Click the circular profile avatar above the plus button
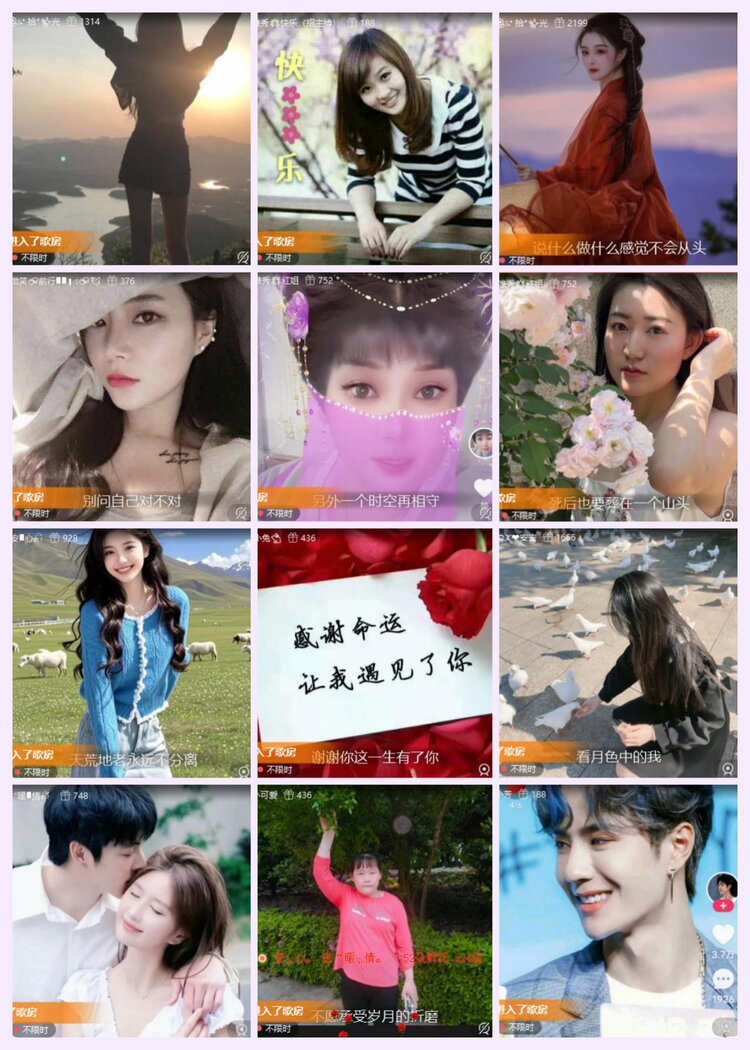The height and width of the screenshot is (1050, 750). click(721, 888)
